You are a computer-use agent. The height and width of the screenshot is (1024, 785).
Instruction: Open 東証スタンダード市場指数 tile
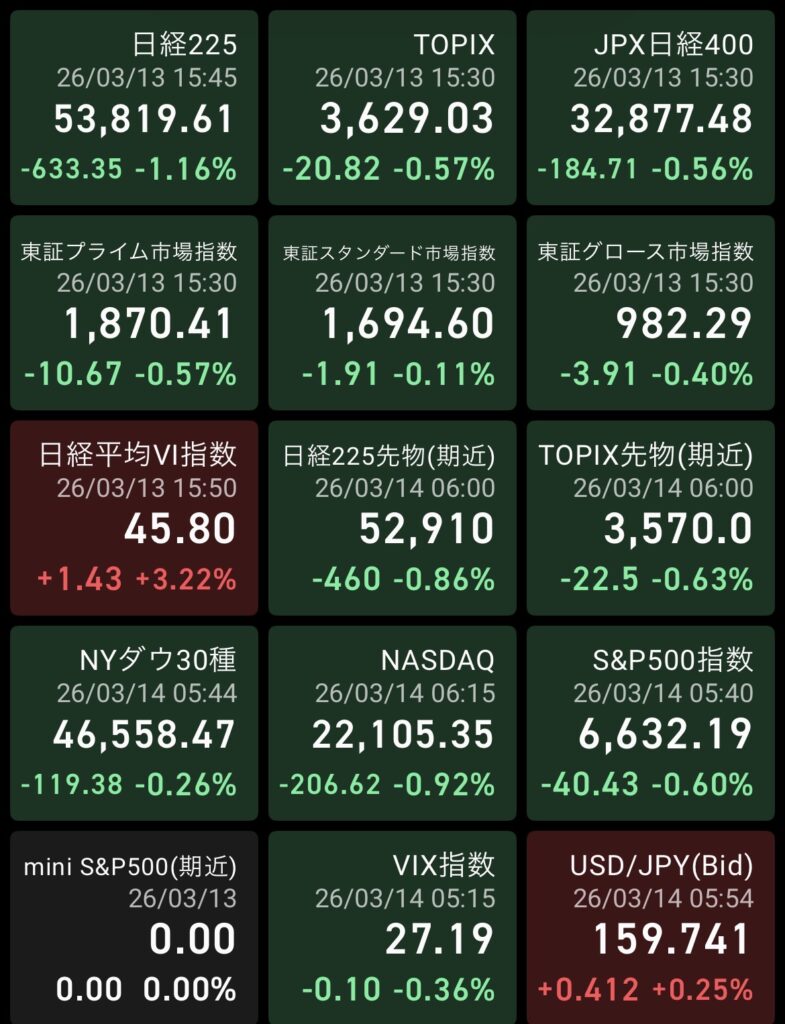[392, 313]
